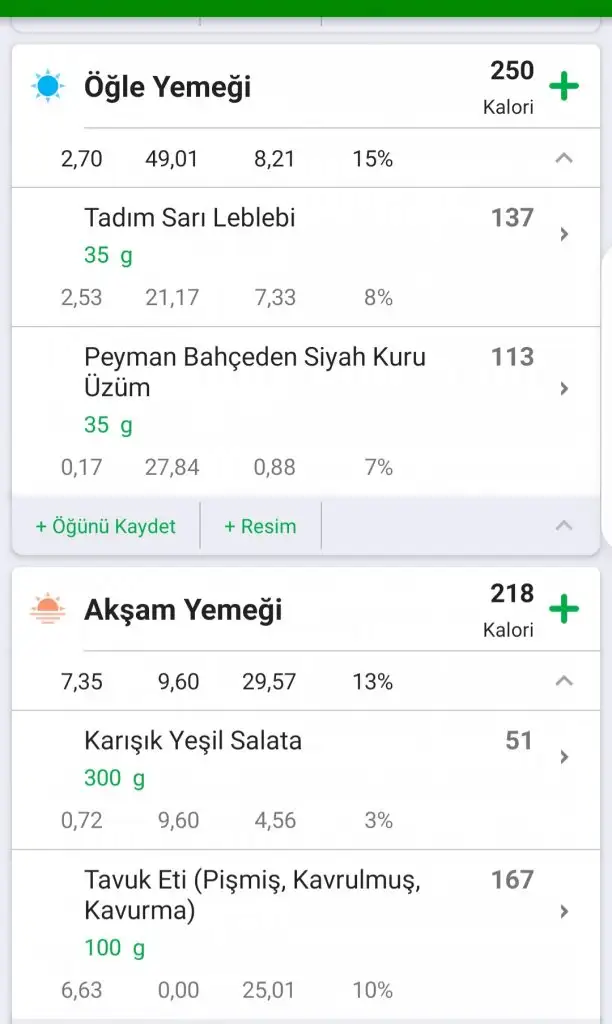The height and width of the screenshot is (1024, 612).
Task: Tap + Resim to add a photo
Action: [x=260, y=526]
